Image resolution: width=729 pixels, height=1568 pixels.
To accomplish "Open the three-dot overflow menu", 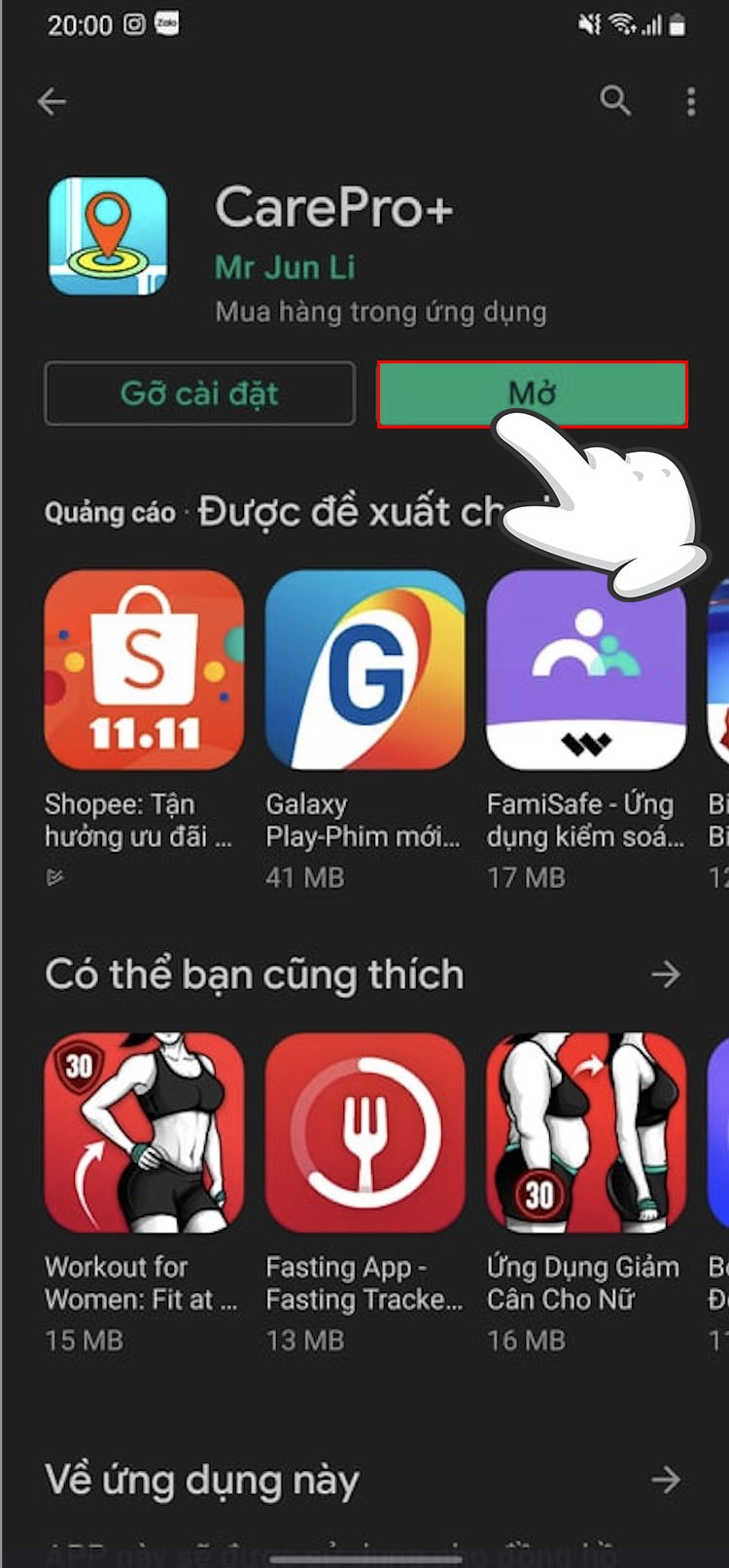I will [690, 101].
